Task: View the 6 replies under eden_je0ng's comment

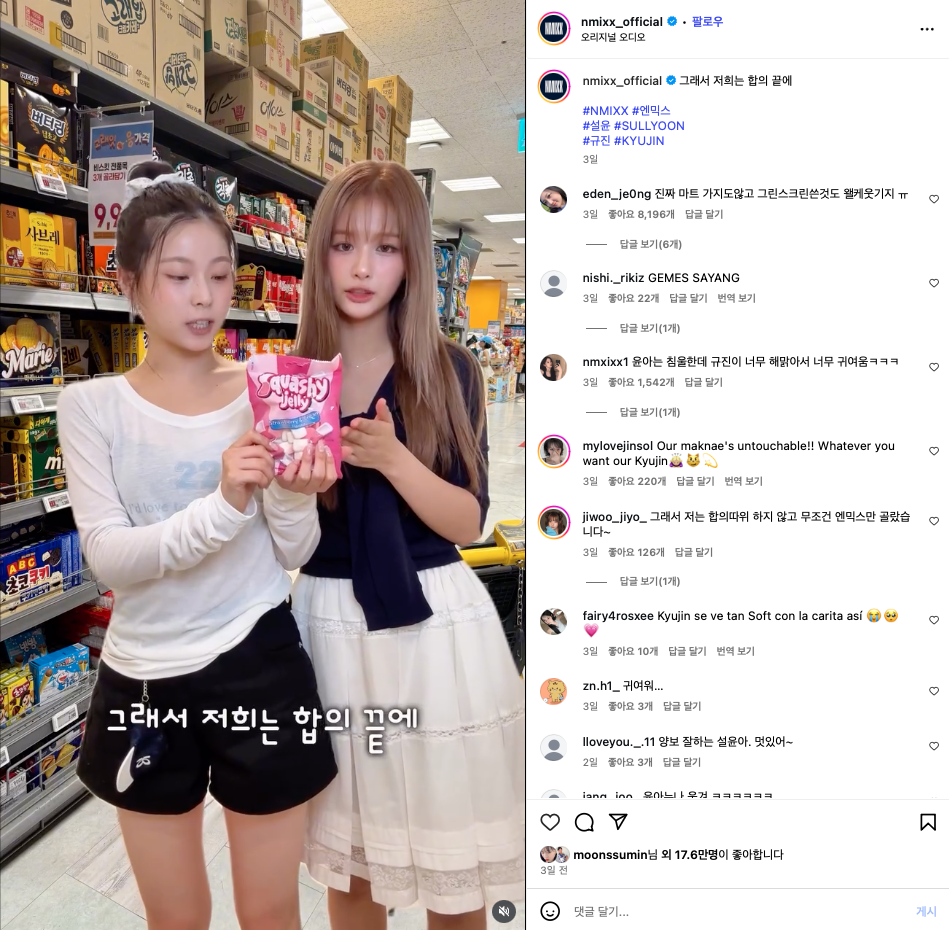Action: tap(650, 244)
